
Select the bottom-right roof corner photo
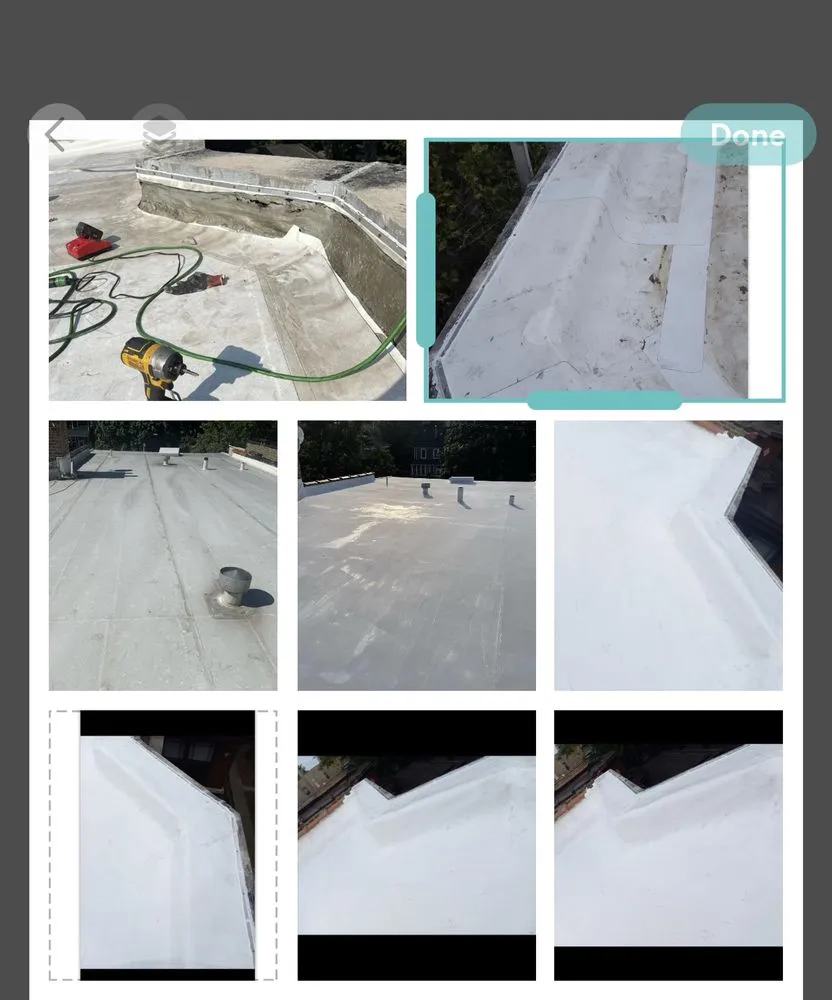tap(668, 845)
